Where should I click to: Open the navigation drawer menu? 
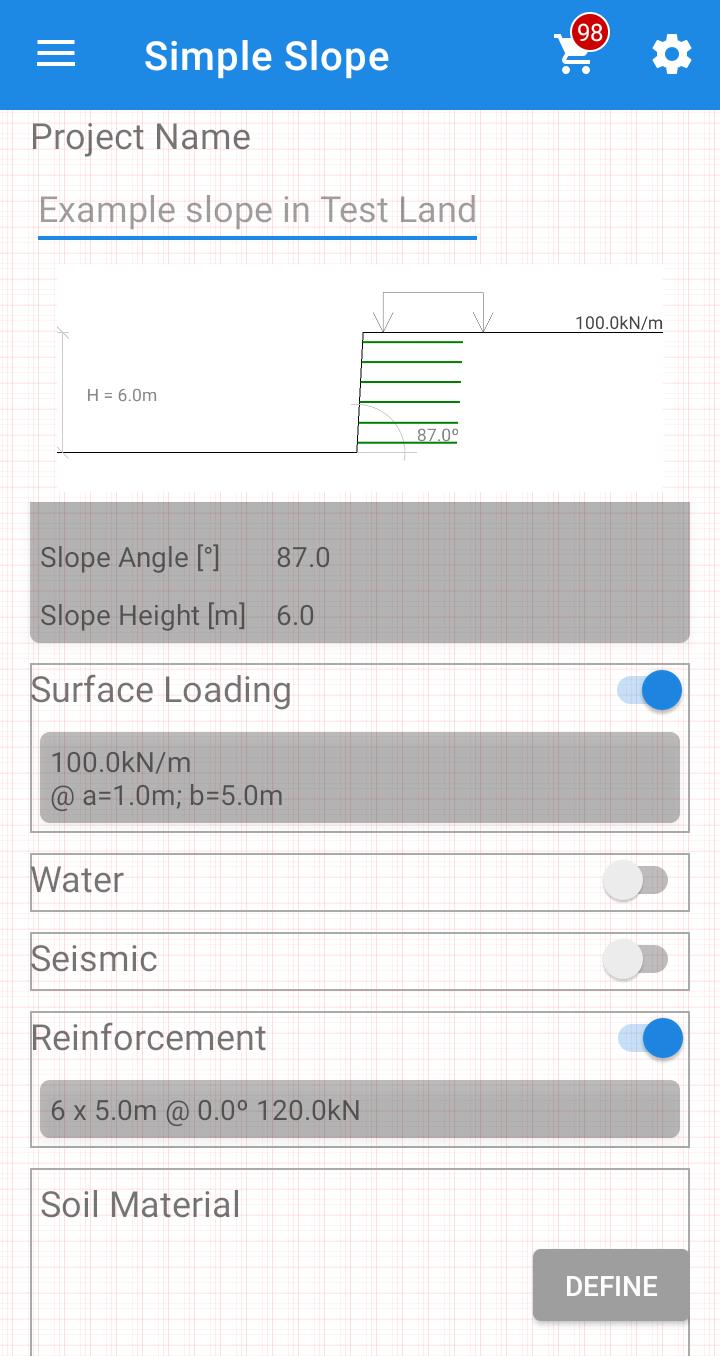click(x=55, y=54)
